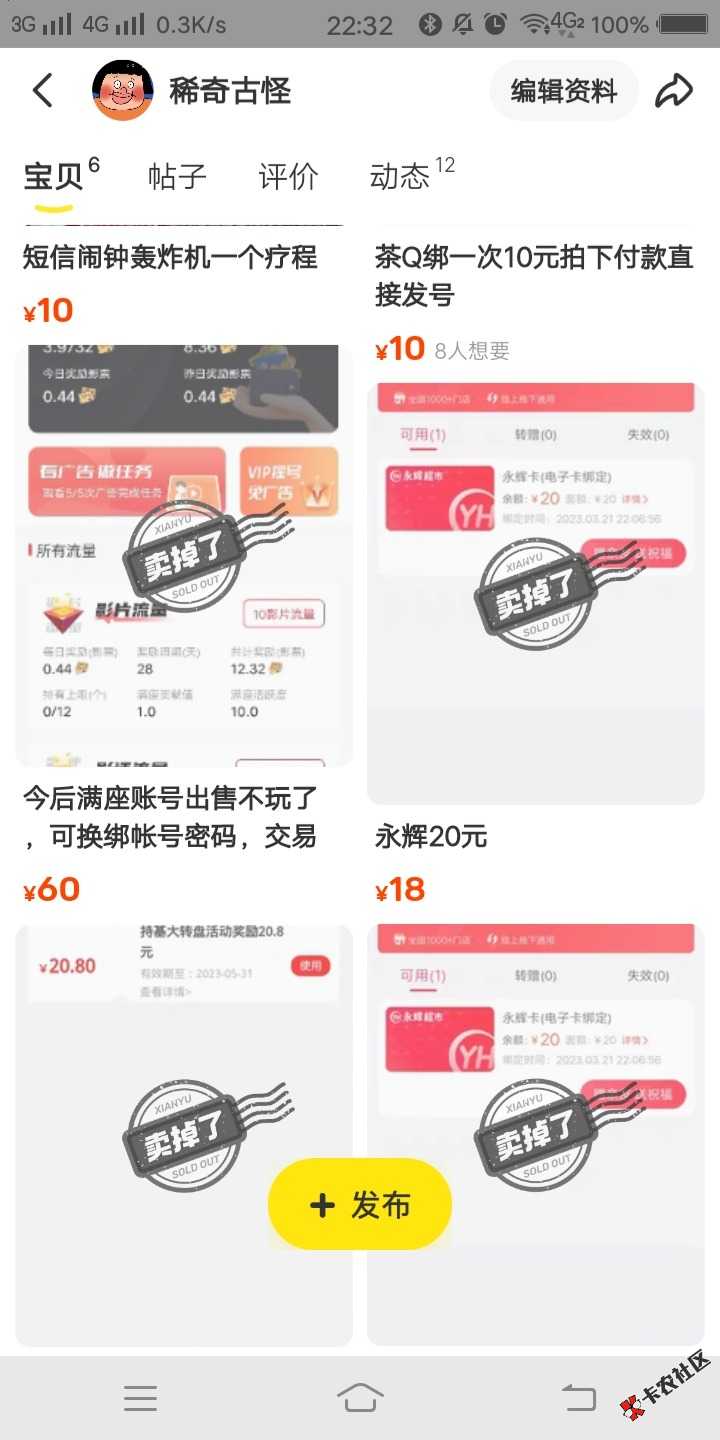This screenshot has height=1440, width=720.
Task: Select the 宝贝 tab
Action: 52,177
